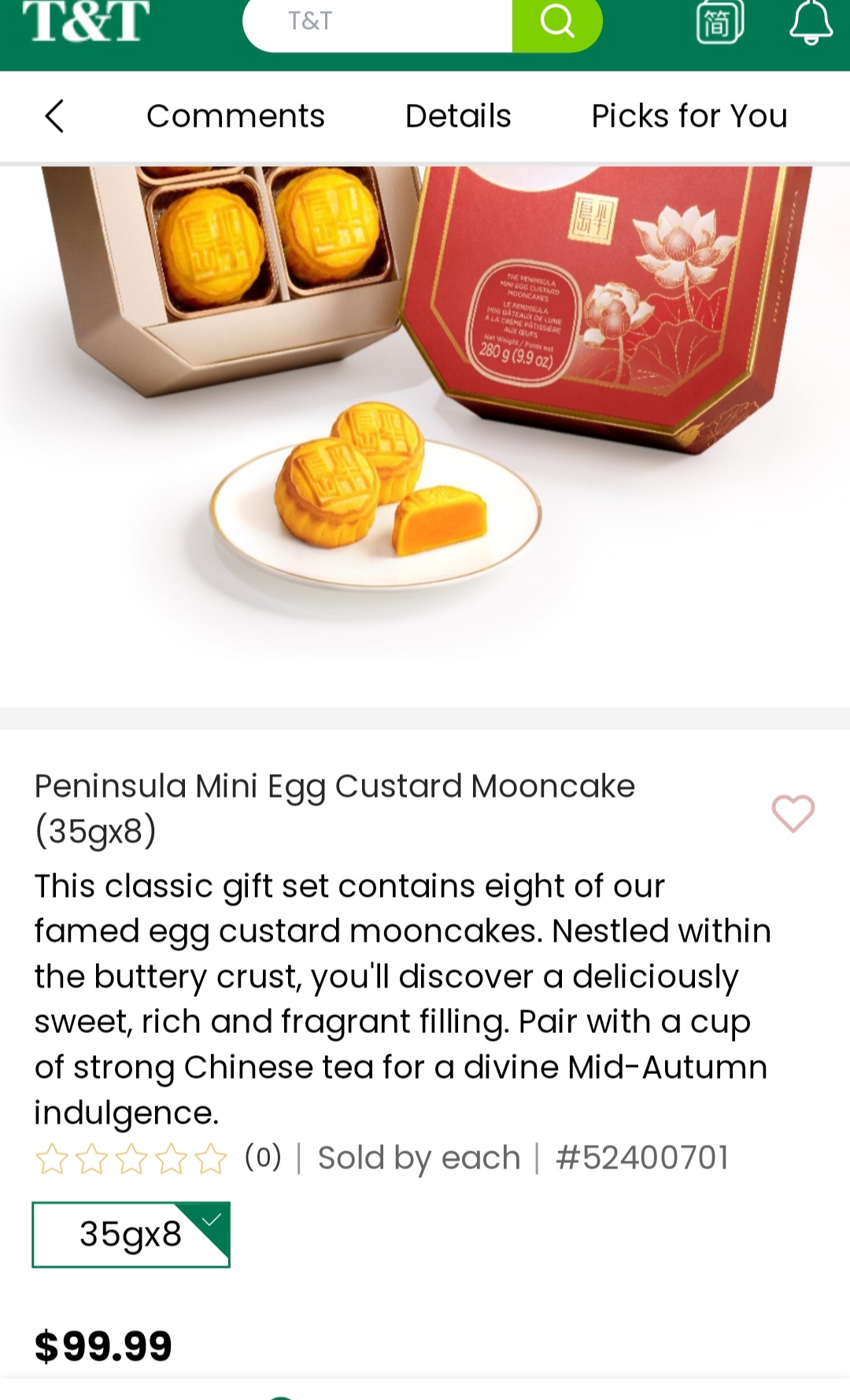This screenshot has width=850, height=1400.
Task: Tap the green search magnifier button
Action: (x=556, y=22)
